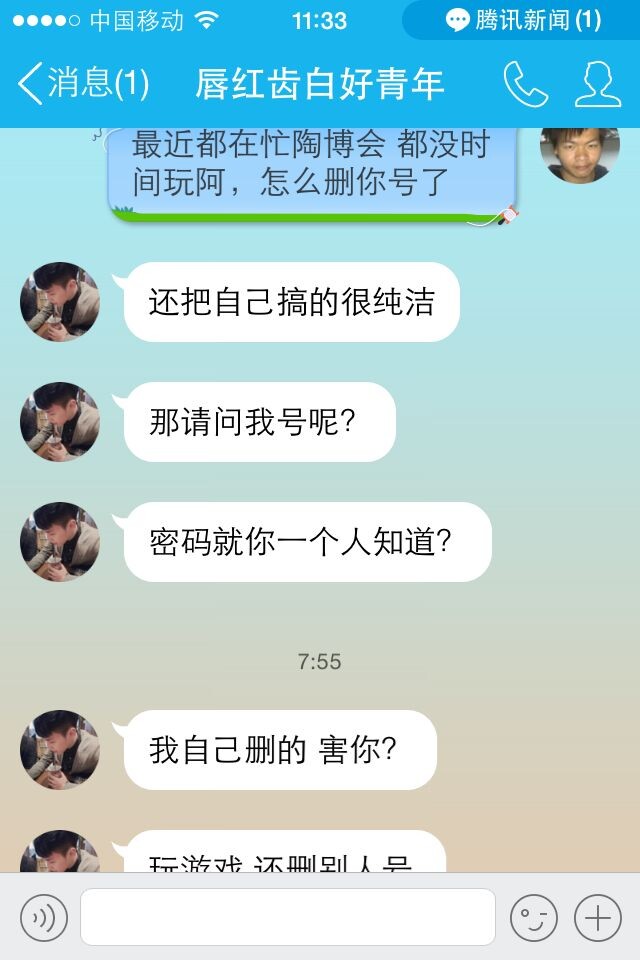
Task: Switch to voice message input
Action: (x=44, y=917)
